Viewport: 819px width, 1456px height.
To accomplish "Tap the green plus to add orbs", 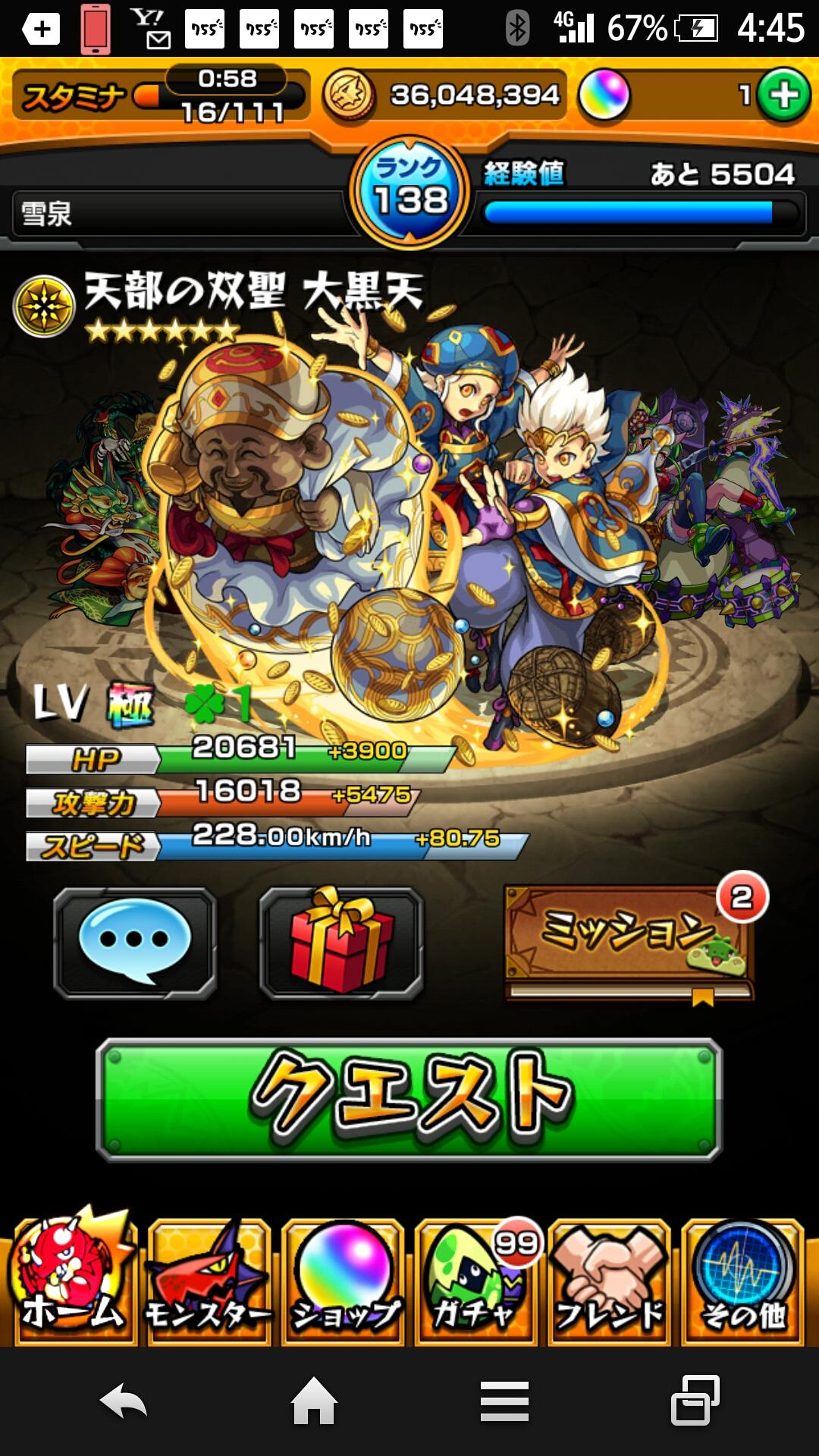I will pos(783,96).
